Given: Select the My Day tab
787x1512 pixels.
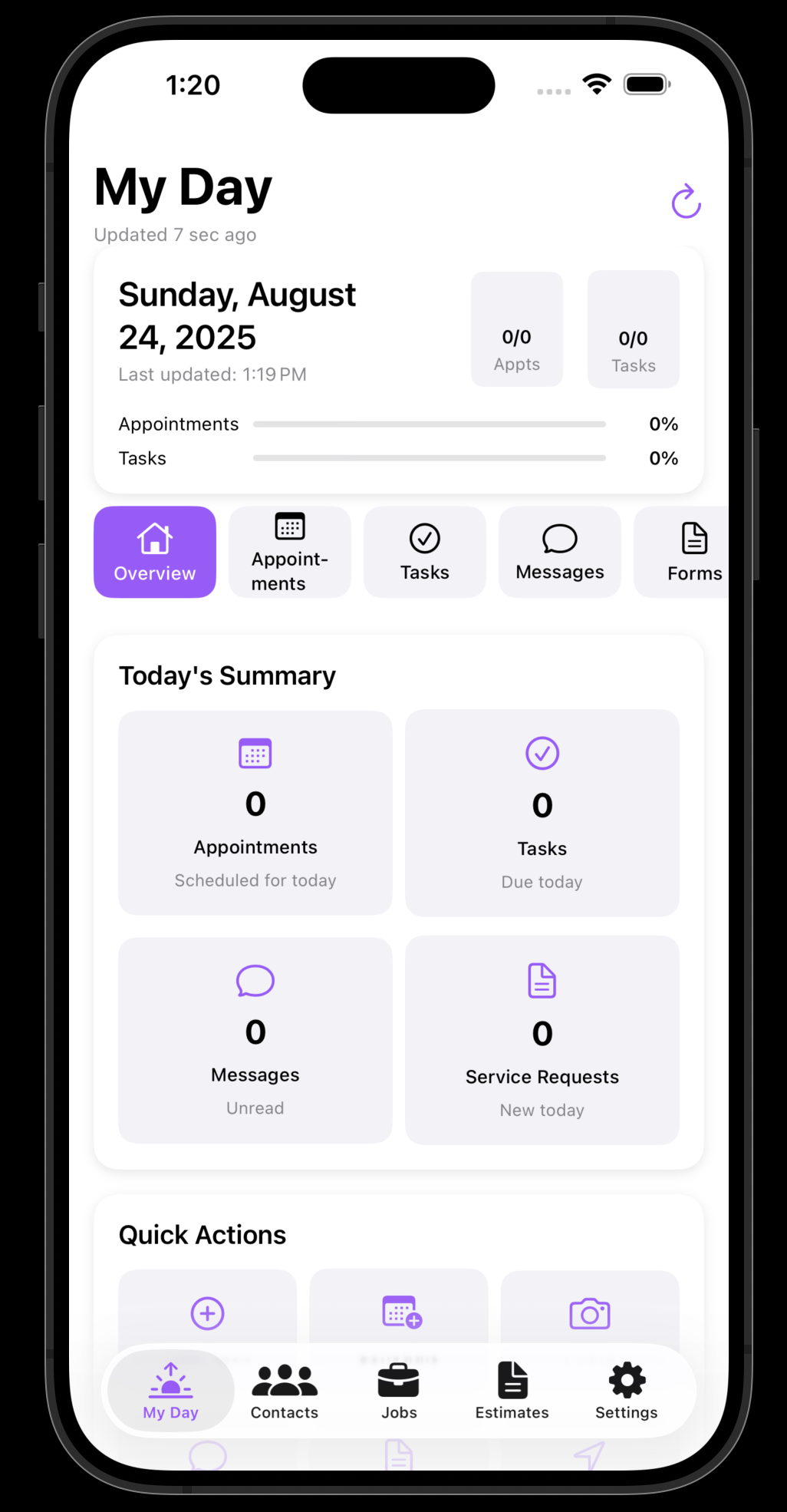Looking at the screenshot, I should click(170, 1391).
